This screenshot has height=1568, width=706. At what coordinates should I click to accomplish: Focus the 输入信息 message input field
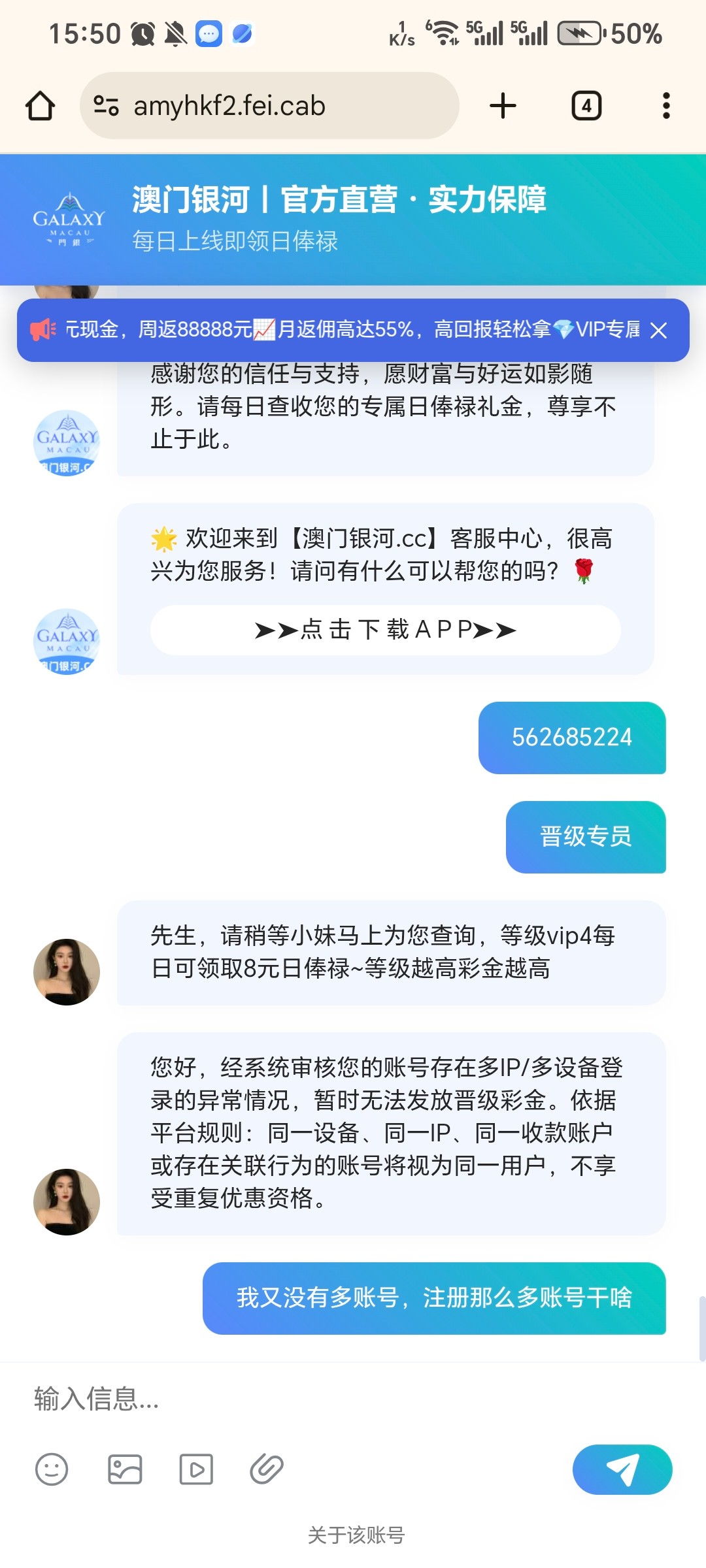(353, 1399)
